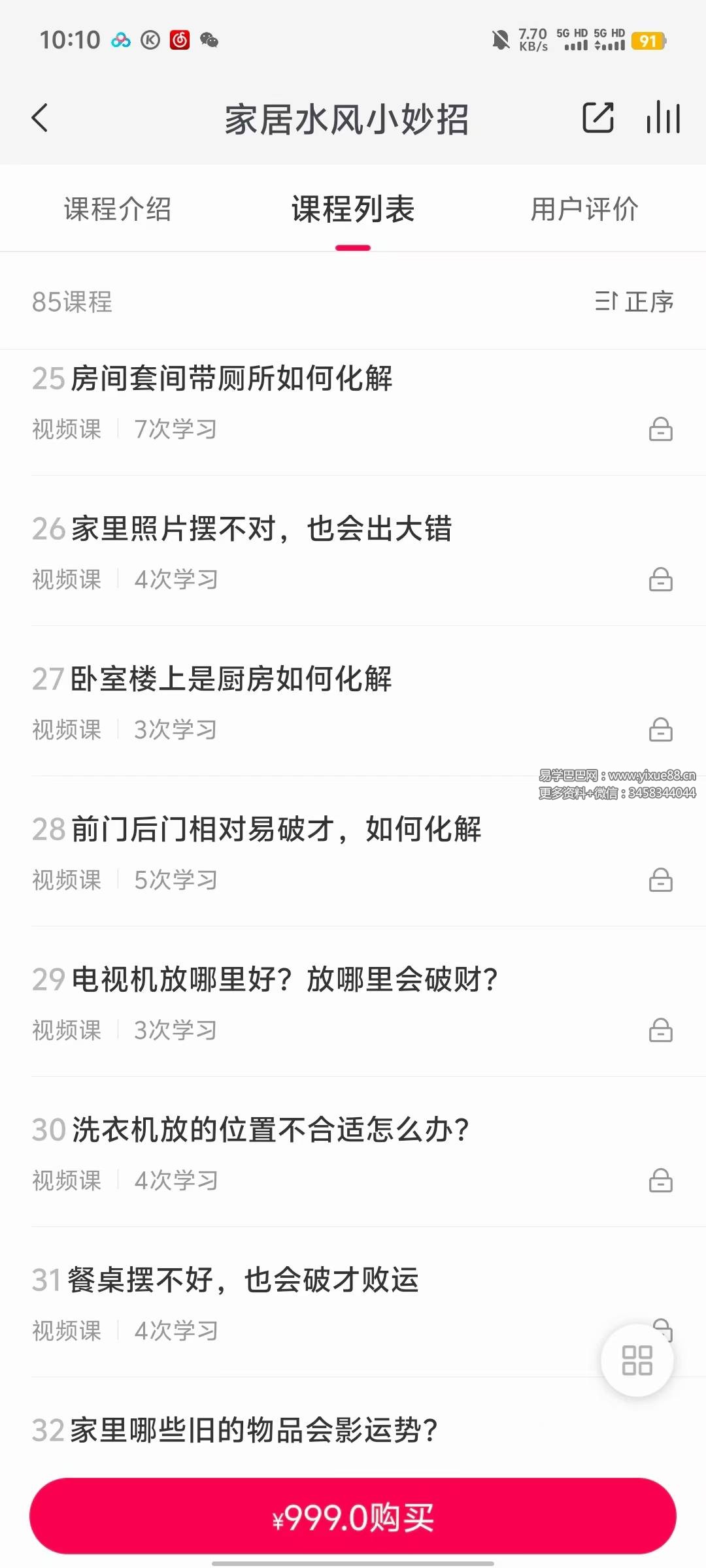Select the 课程列表 tab
Viewport: 706px width, 1568px height.
[353, 210]
